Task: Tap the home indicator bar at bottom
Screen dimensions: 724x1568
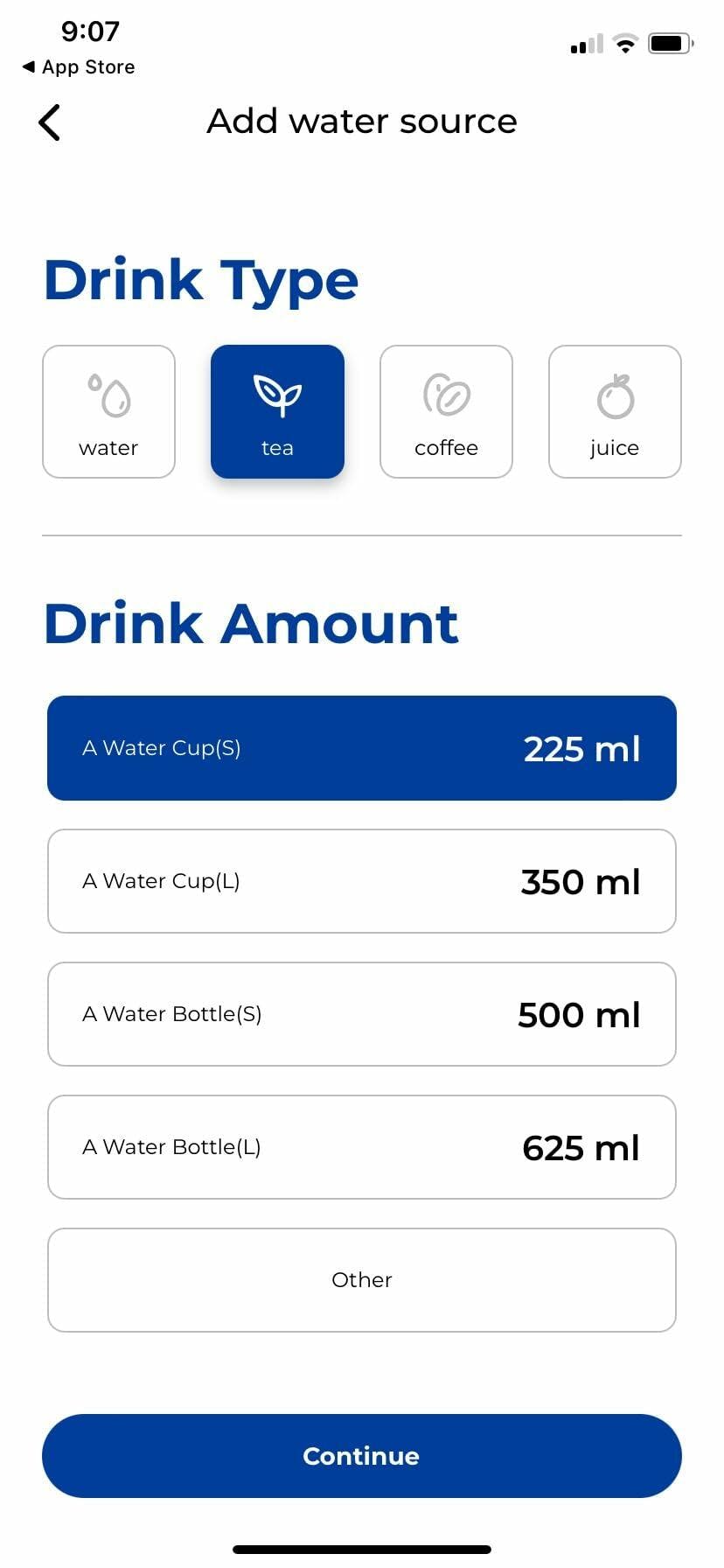Action: 361,1549
